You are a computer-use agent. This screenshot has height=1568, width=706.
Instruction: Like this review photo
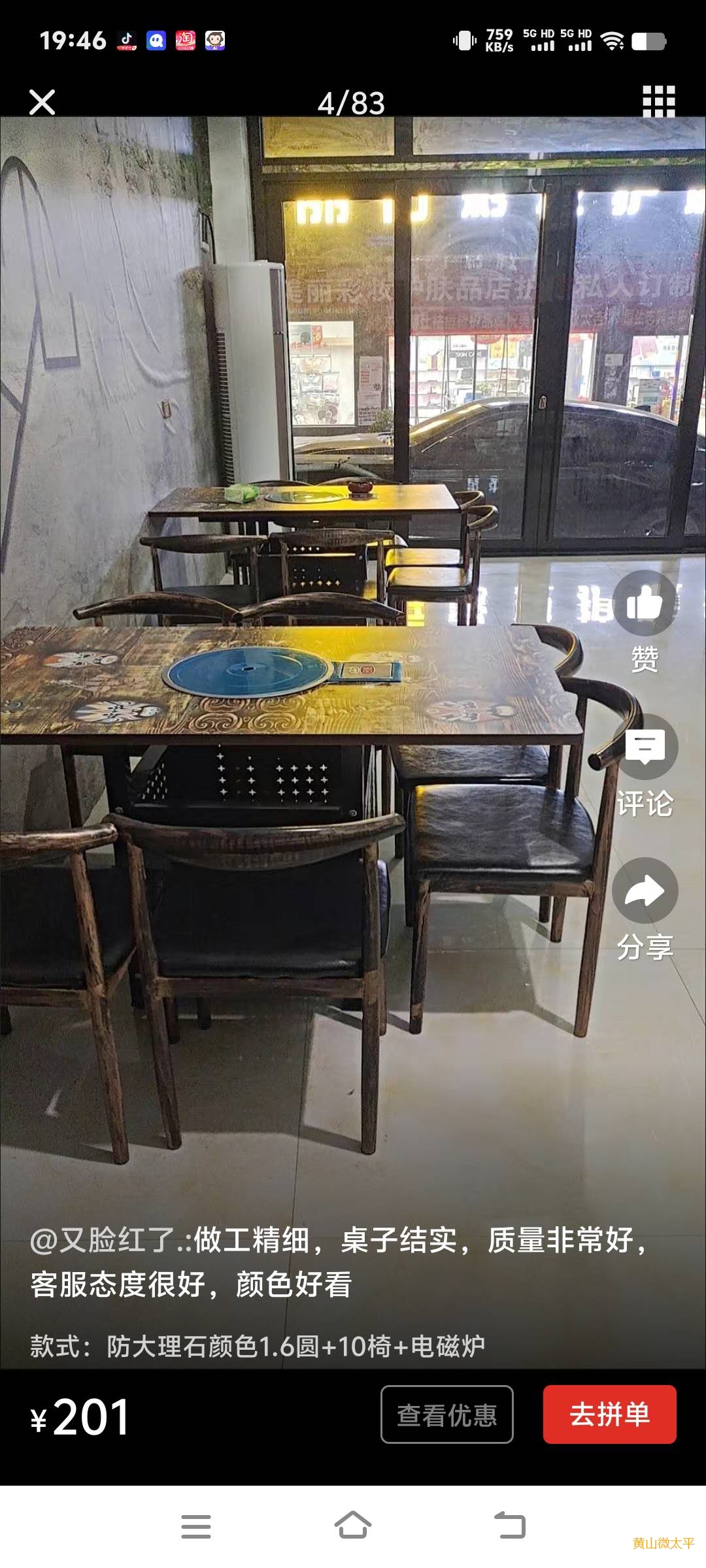coord(645,604)
